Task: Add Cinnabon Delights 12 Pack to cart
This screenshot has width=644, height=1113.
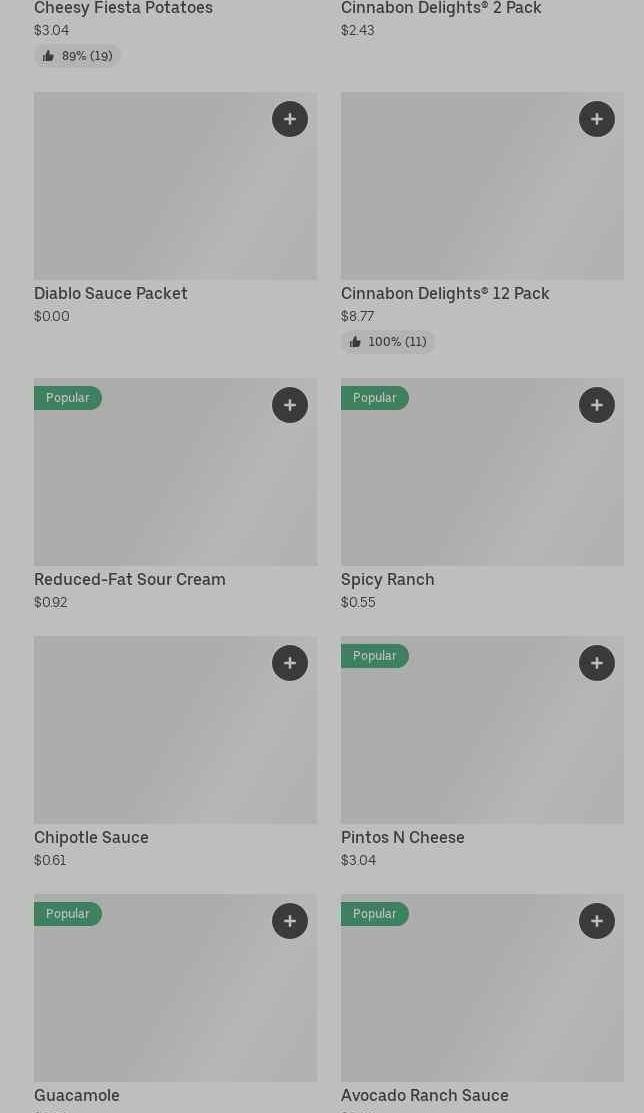Action: [597, 119]
